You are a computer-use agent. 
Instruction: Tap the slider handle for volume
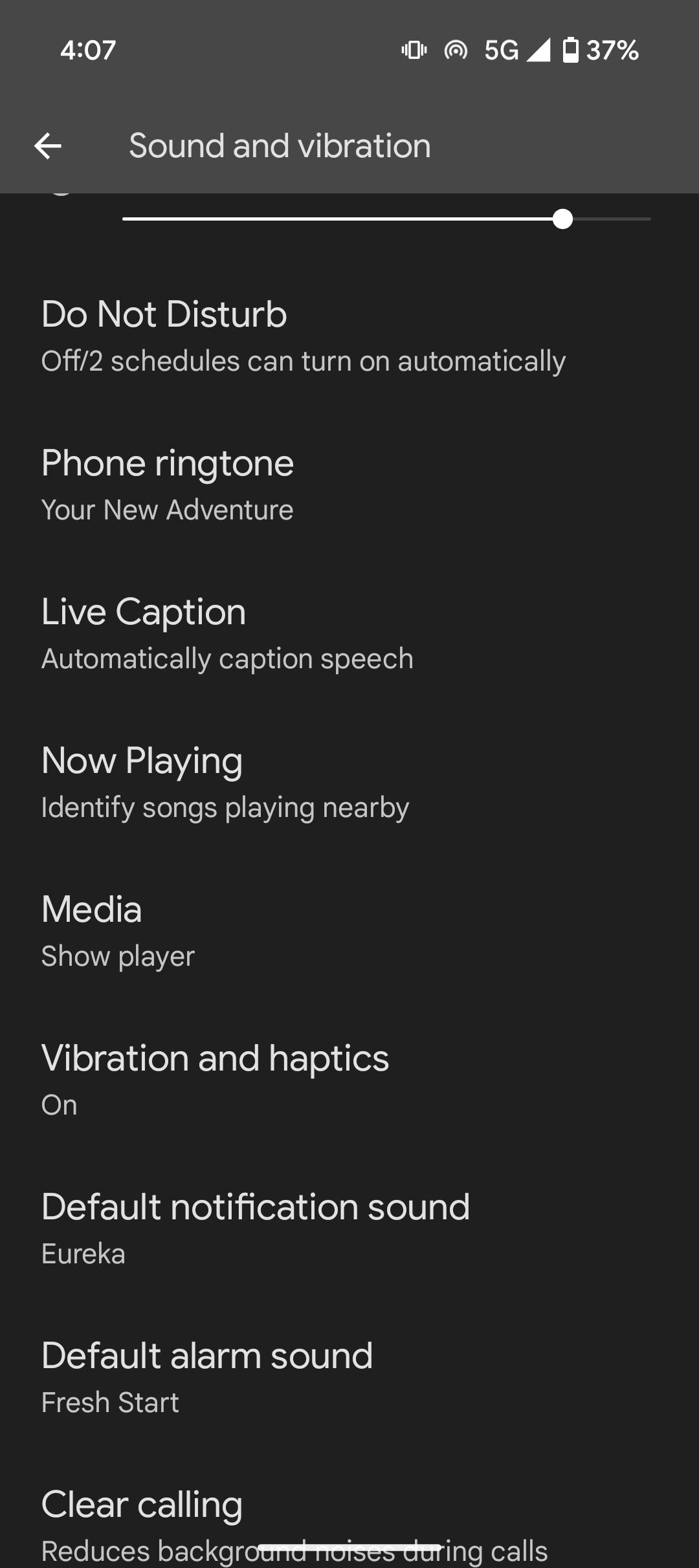coord(562,220)
